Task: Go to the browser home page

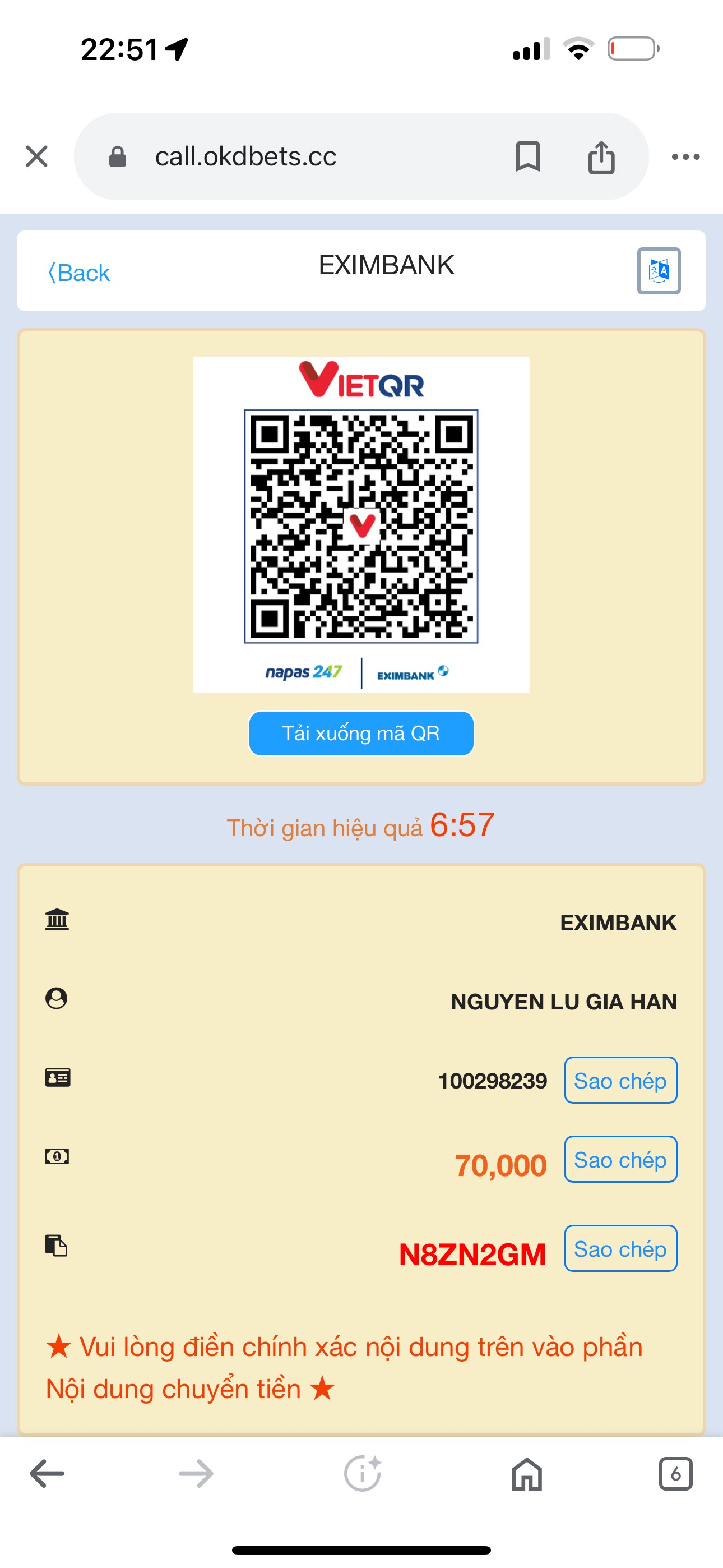Action: [527, 1474]
